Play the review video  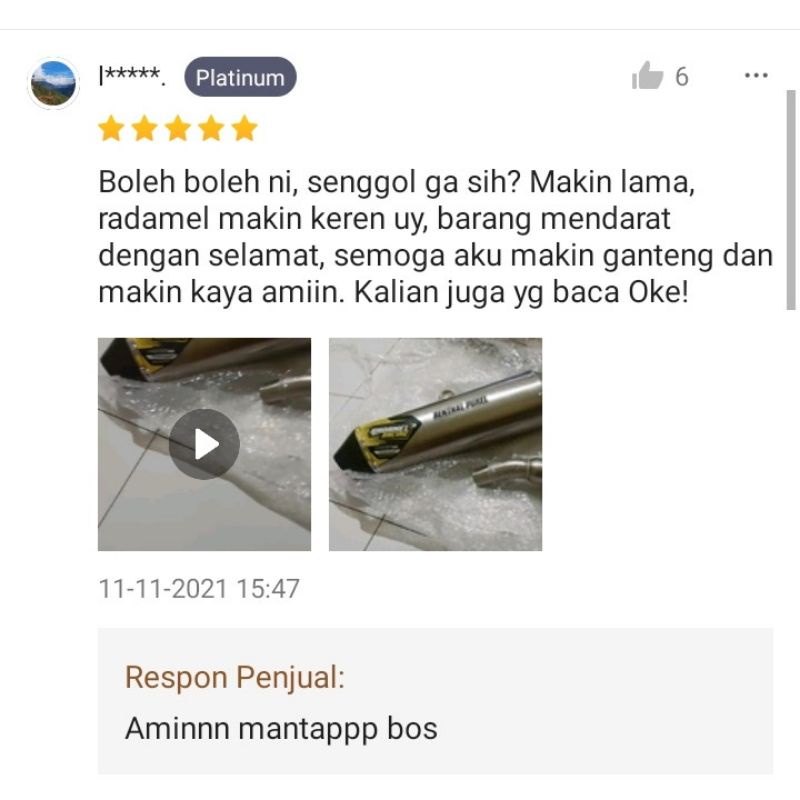(x=204, y=444)
